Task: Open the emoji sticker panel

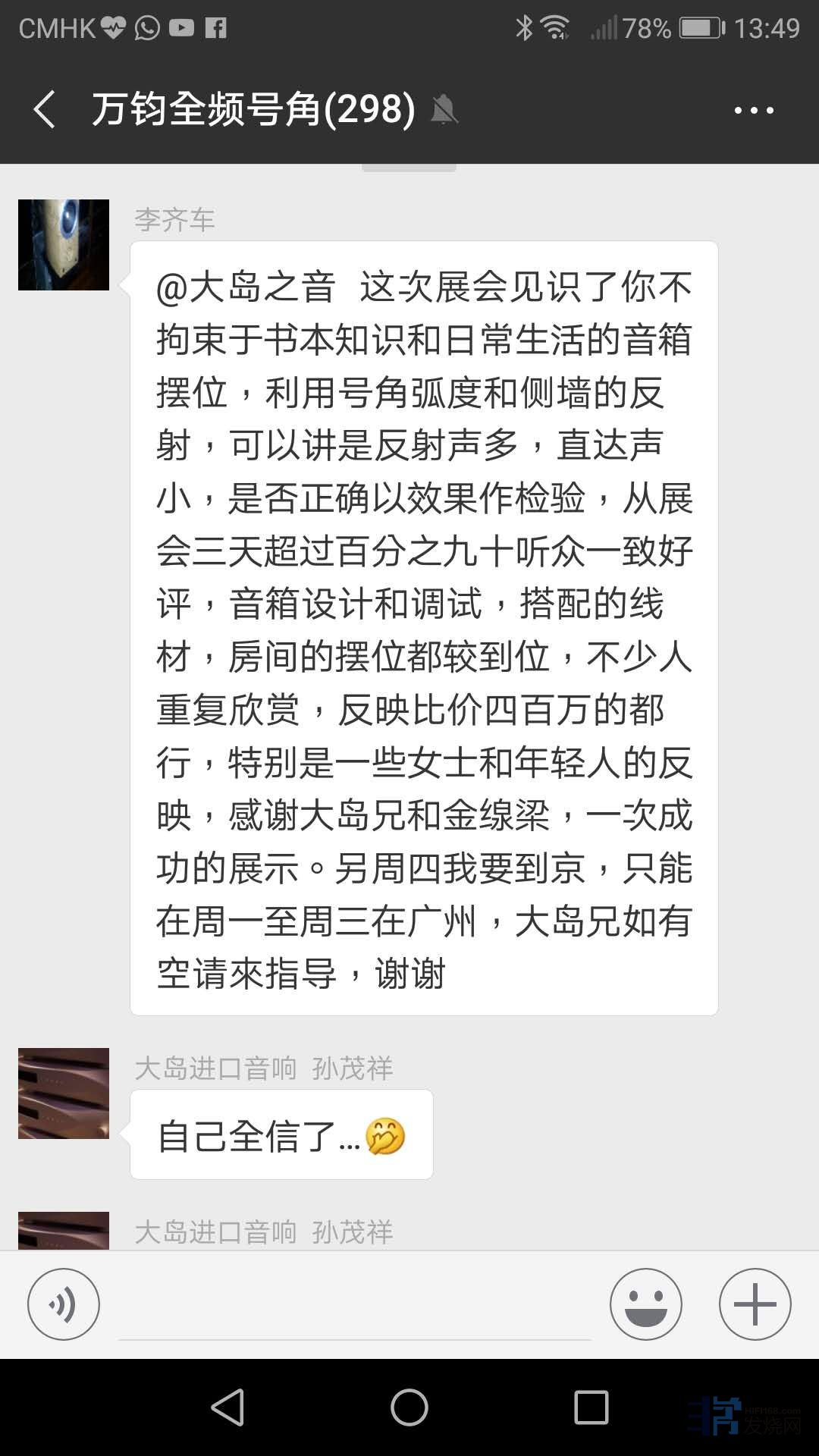Action: click(646, 1304)
